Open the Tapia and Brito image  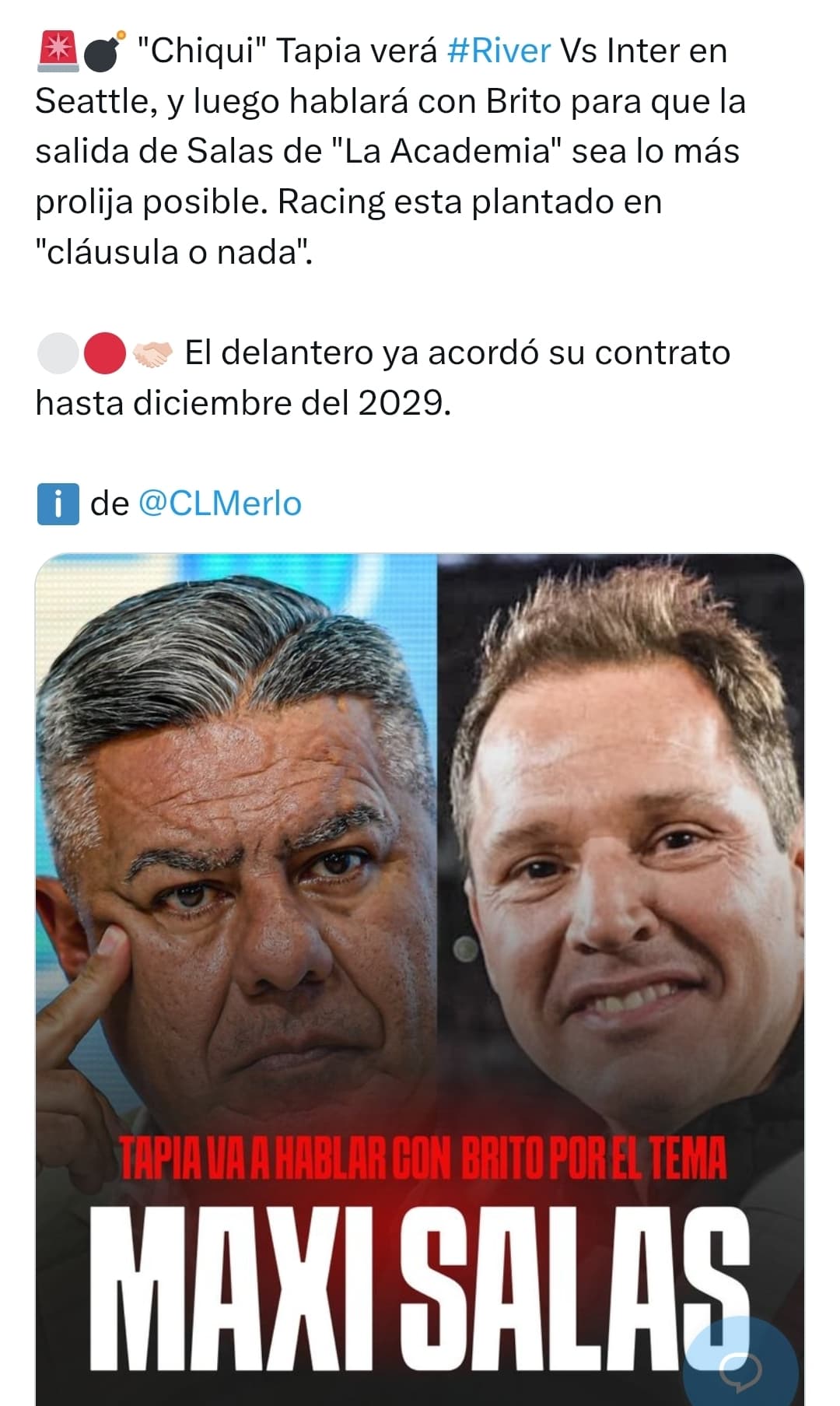[x=420, y=979]
